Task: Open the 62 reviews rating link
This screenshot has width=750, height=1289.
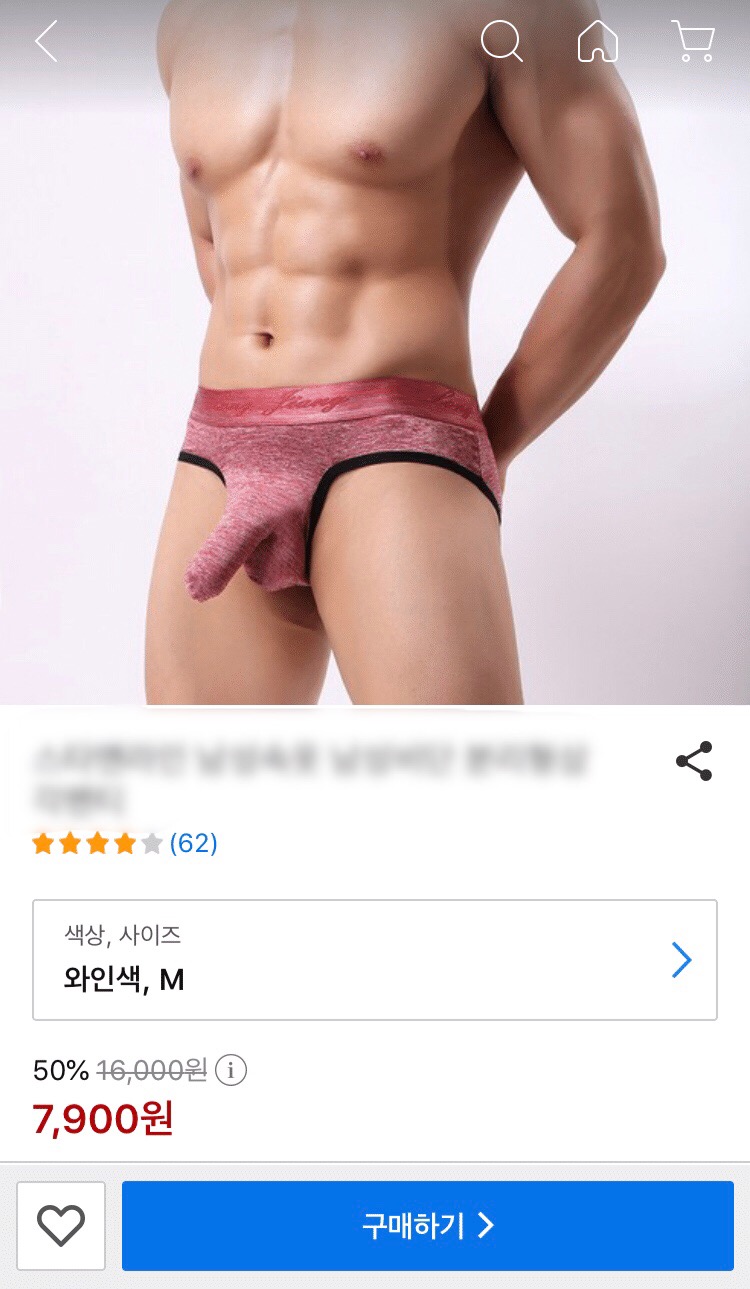Action: (x=193, y=843)
